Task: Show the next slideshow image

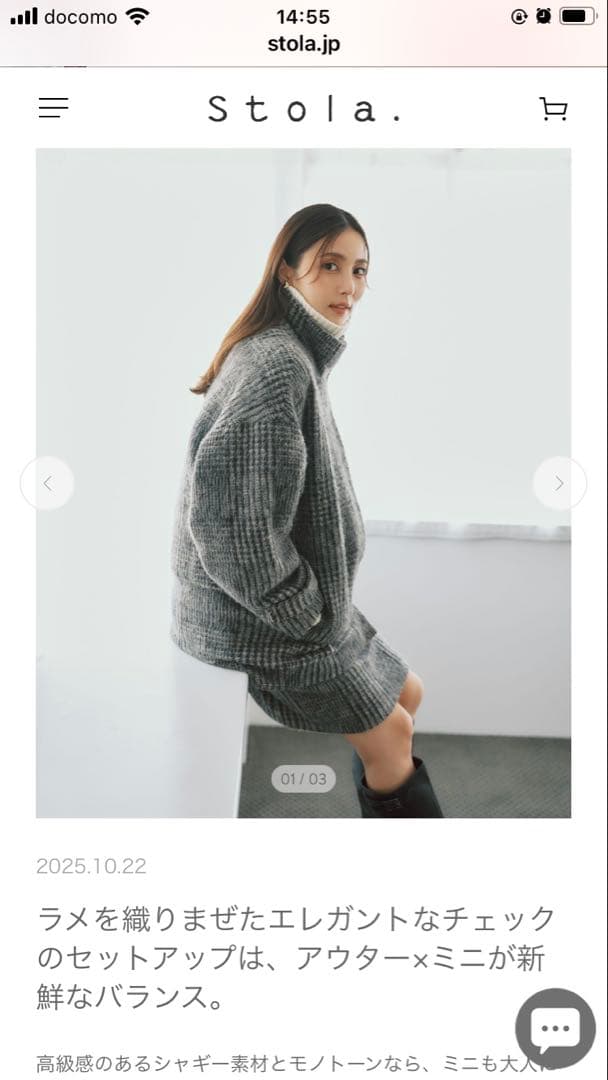Action: [x=559, y=483]
